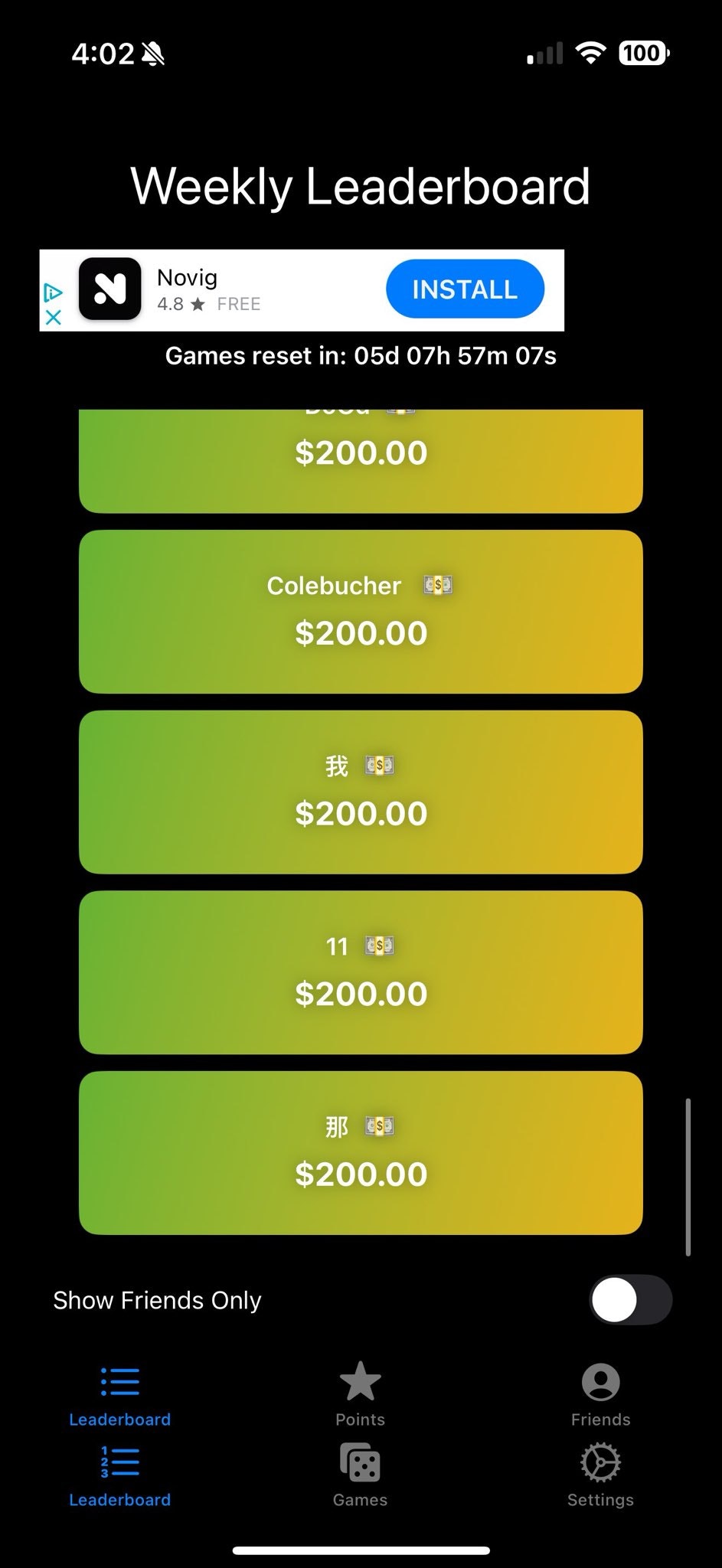Screen dimensions: 722x1568
Task: Install the Novig app from the ad
Action: pos(465,289)
